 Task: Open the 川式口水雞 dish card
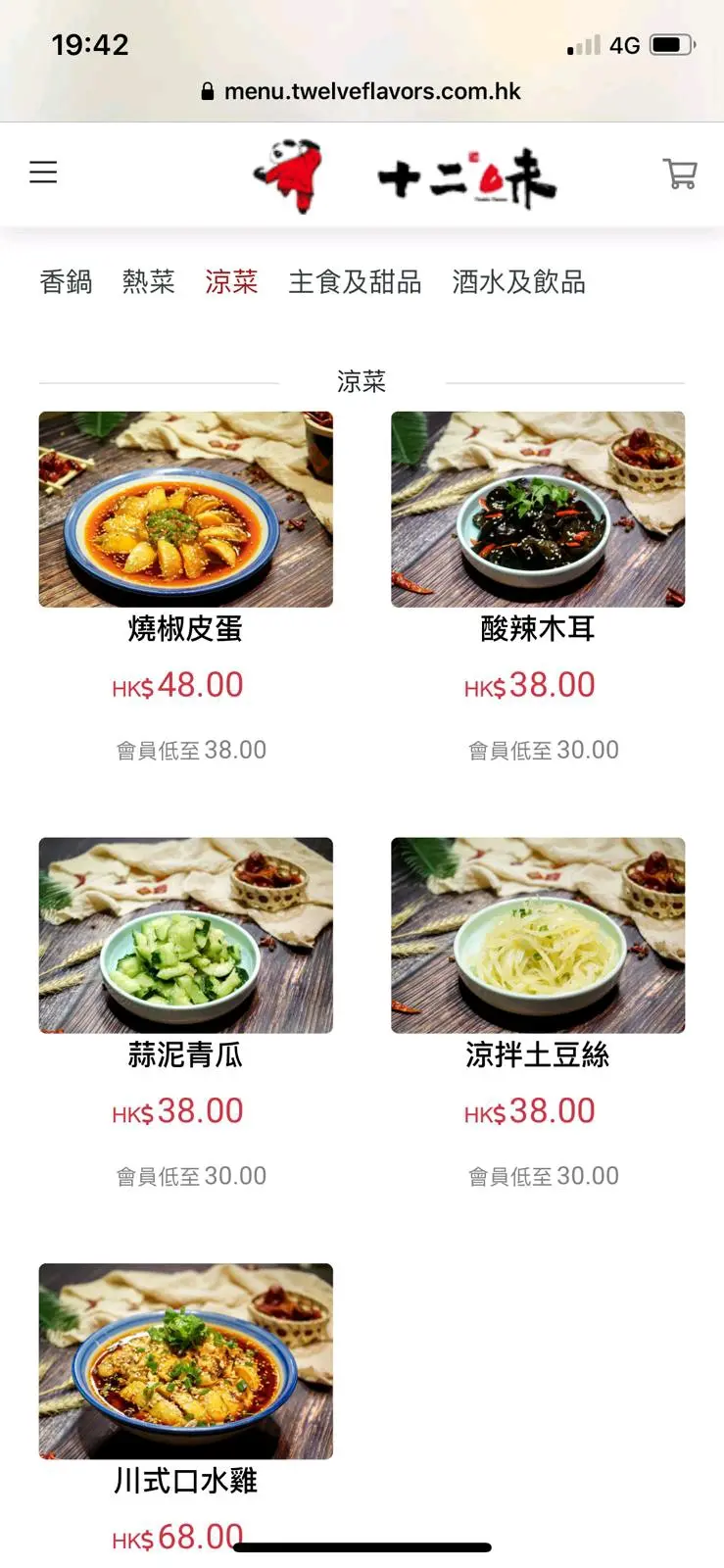[185, 1360]
